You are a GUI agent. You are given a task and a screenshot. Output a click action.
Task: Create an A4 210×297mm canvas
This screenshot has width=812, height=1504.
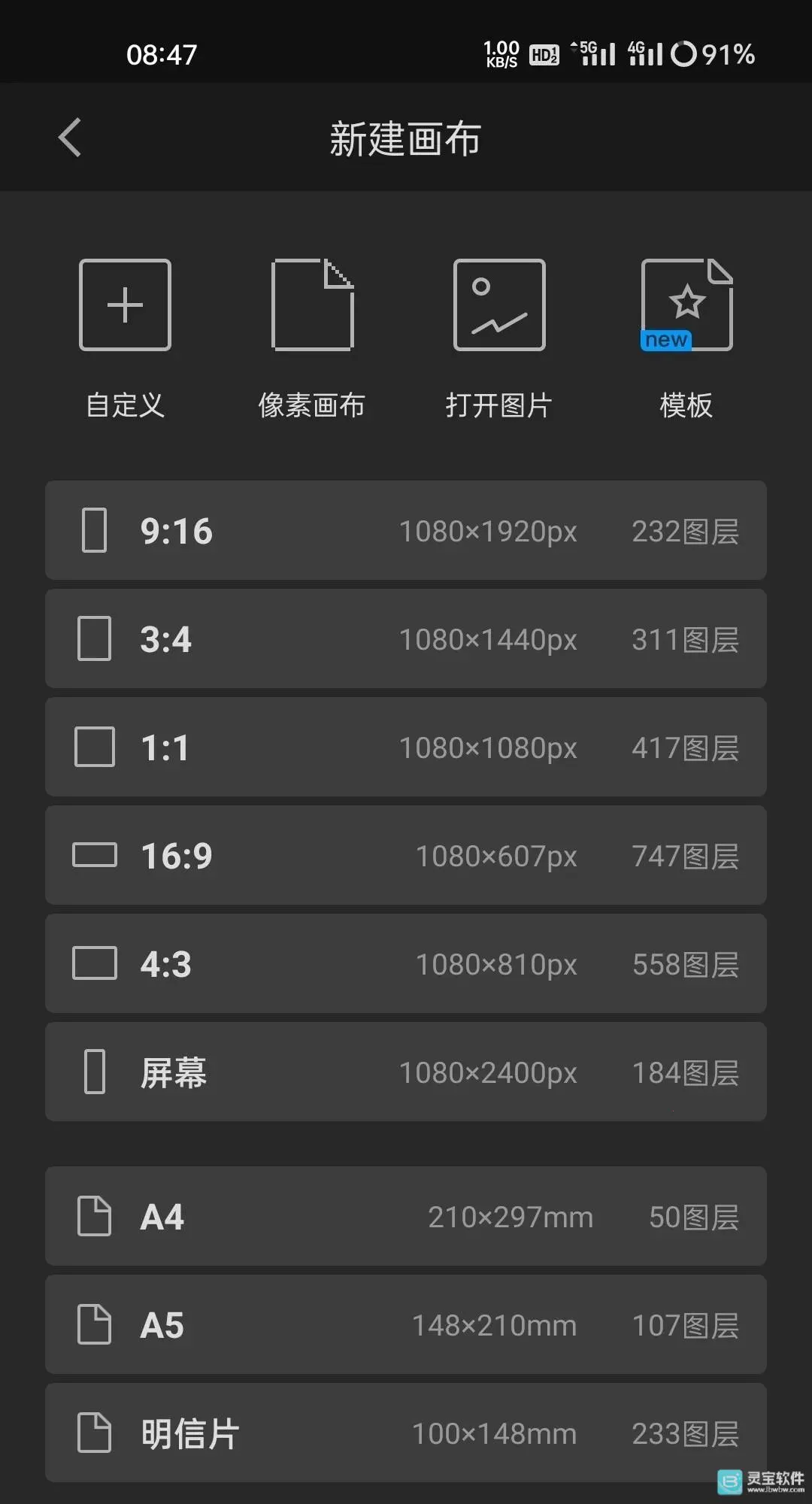(406, 1217)
